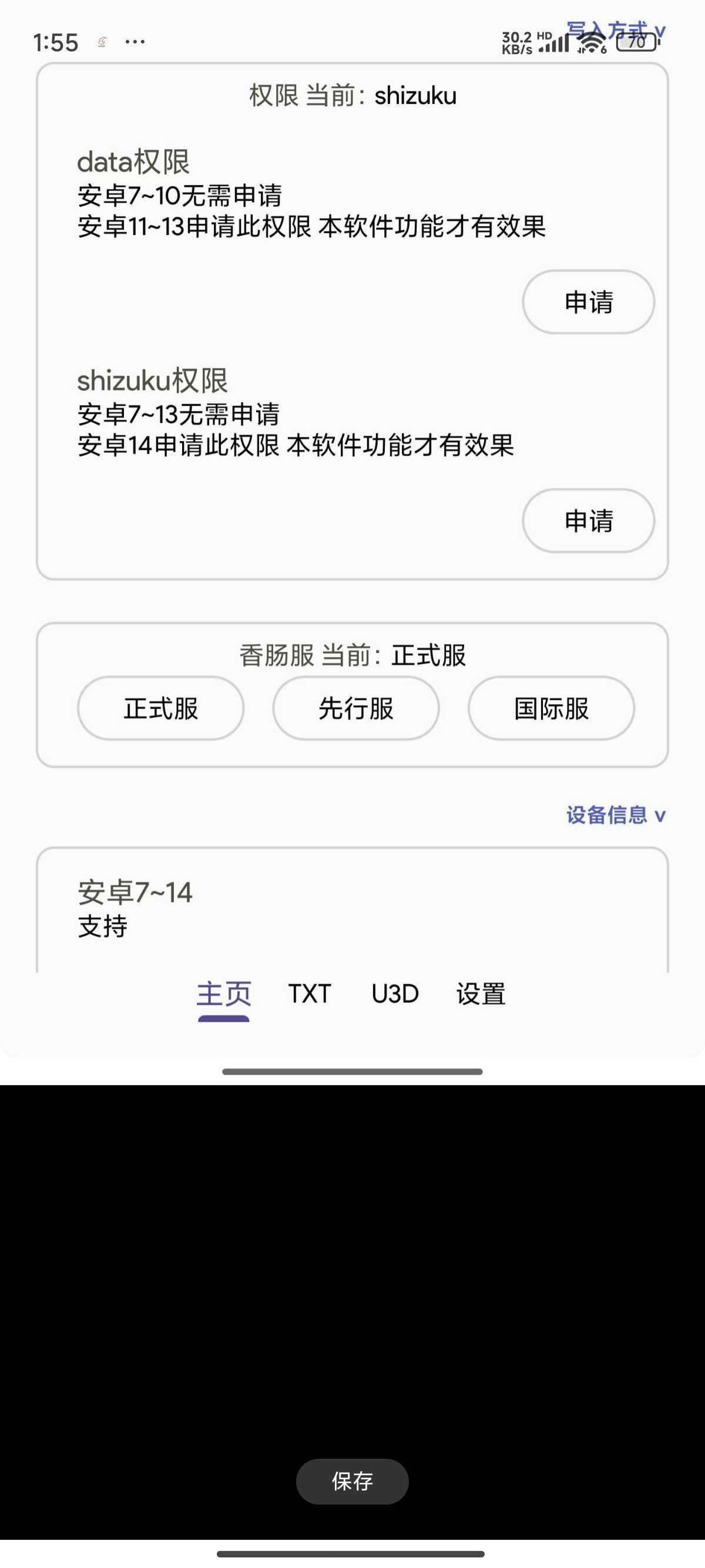Viewport: 705px width, 1568px height.
Task: Open the TXT tab
Action: coord(309,994)
